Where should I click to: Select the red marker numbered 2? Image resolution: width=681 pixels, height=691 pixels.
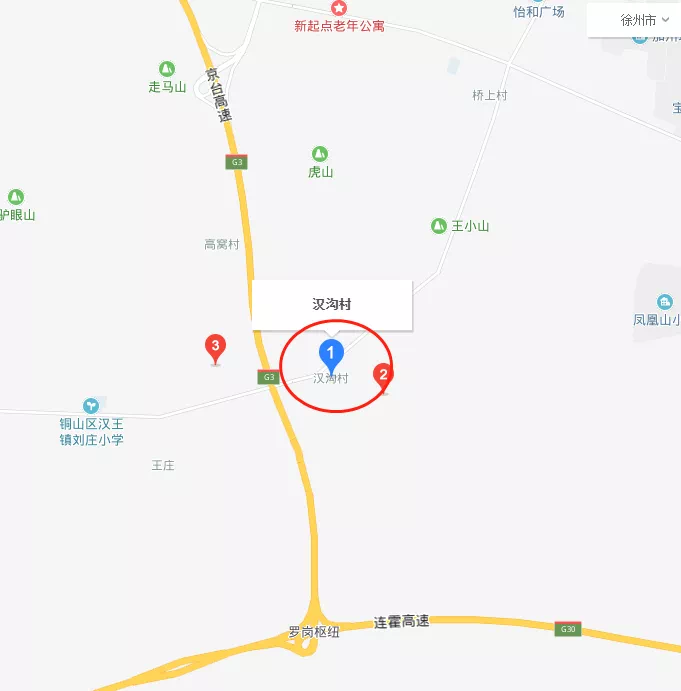pyautogui.click(x=382, y=376)
